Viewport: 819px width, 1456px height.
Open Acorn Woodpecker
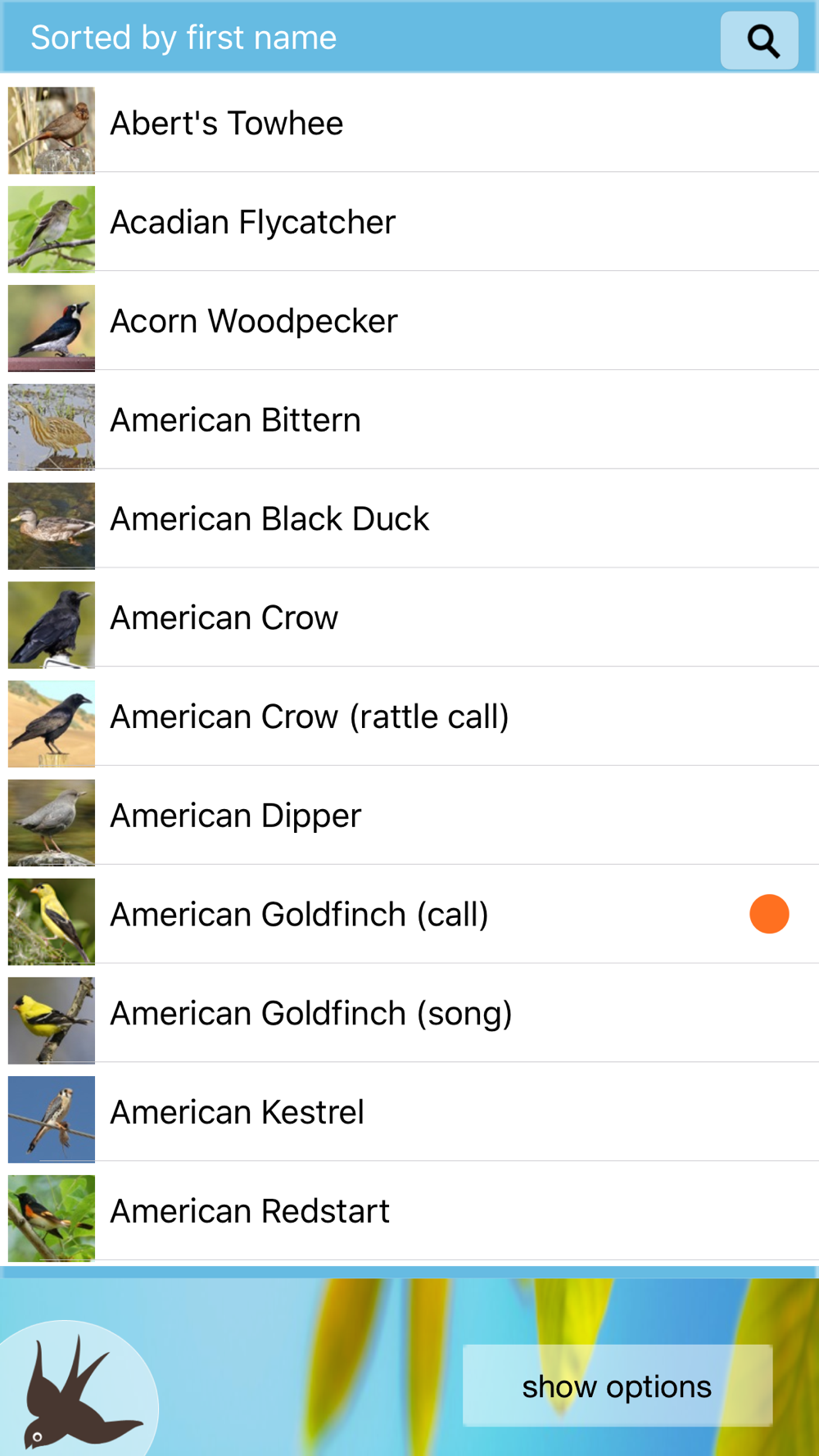point(409,321)
